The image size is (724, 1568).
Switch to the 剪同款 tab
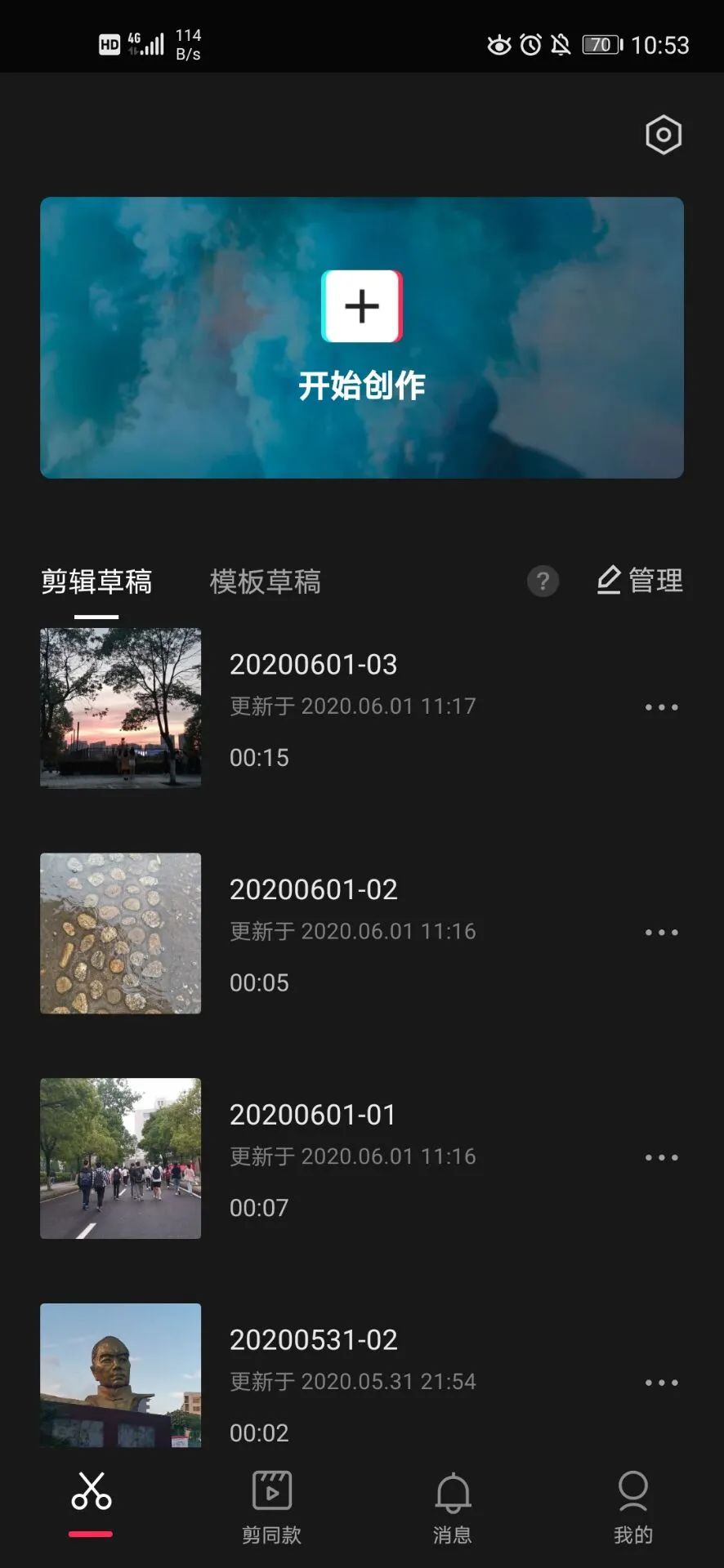[271, 1507]
